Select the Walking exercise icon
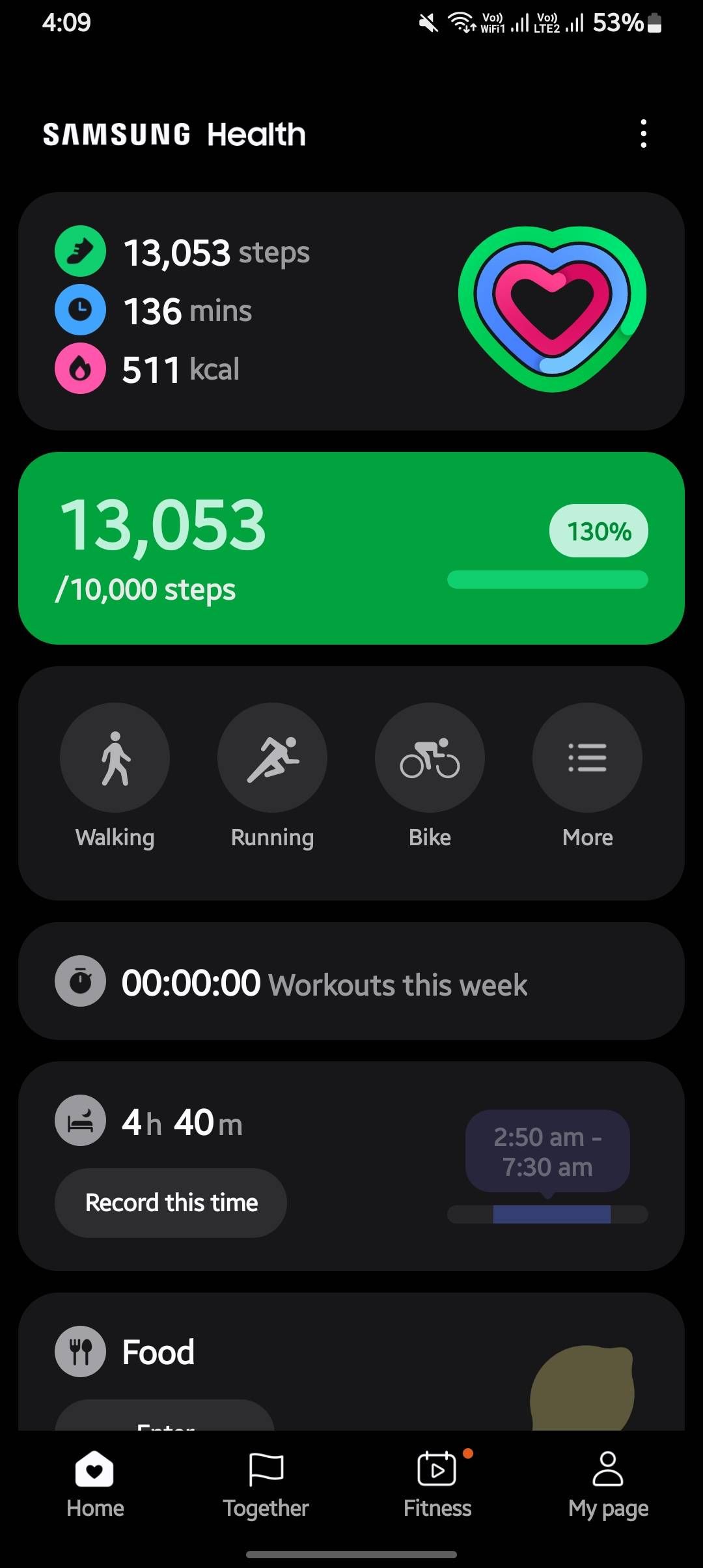The image size is (703, 1568). pos(115,757)
